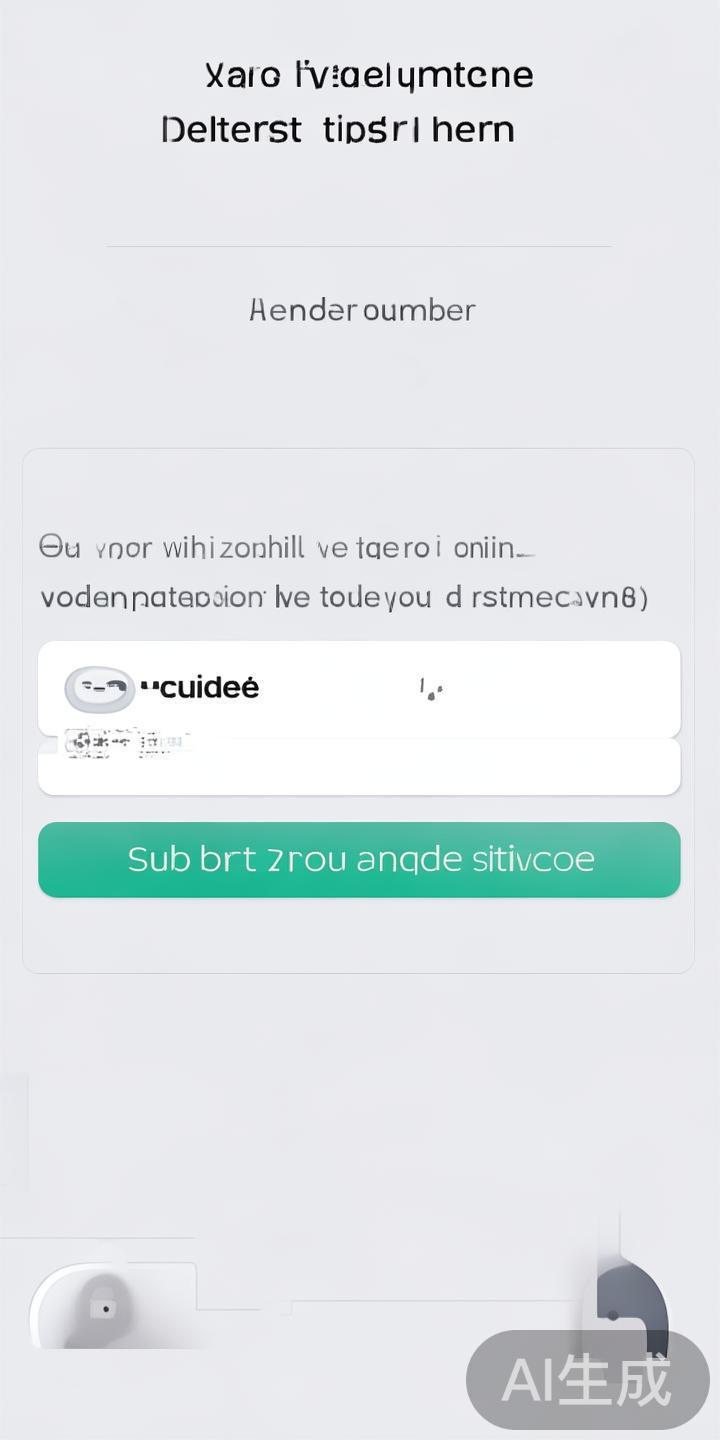Tap the green 'Sub brt' submit button
Screen dimensions: 720x1440
tap(359, 859)
